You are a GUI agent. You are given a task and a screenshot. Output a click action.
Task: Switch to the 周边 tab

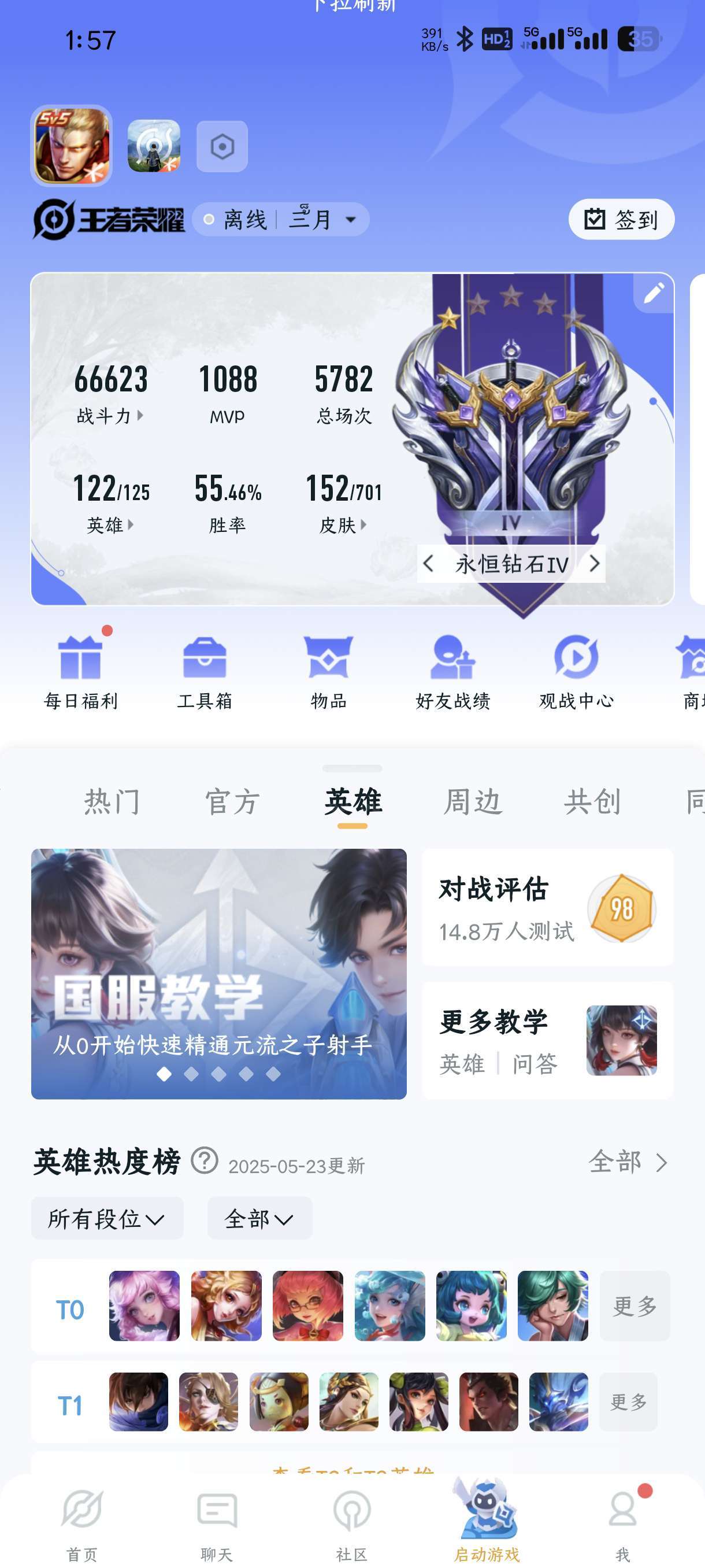[473, 801]
